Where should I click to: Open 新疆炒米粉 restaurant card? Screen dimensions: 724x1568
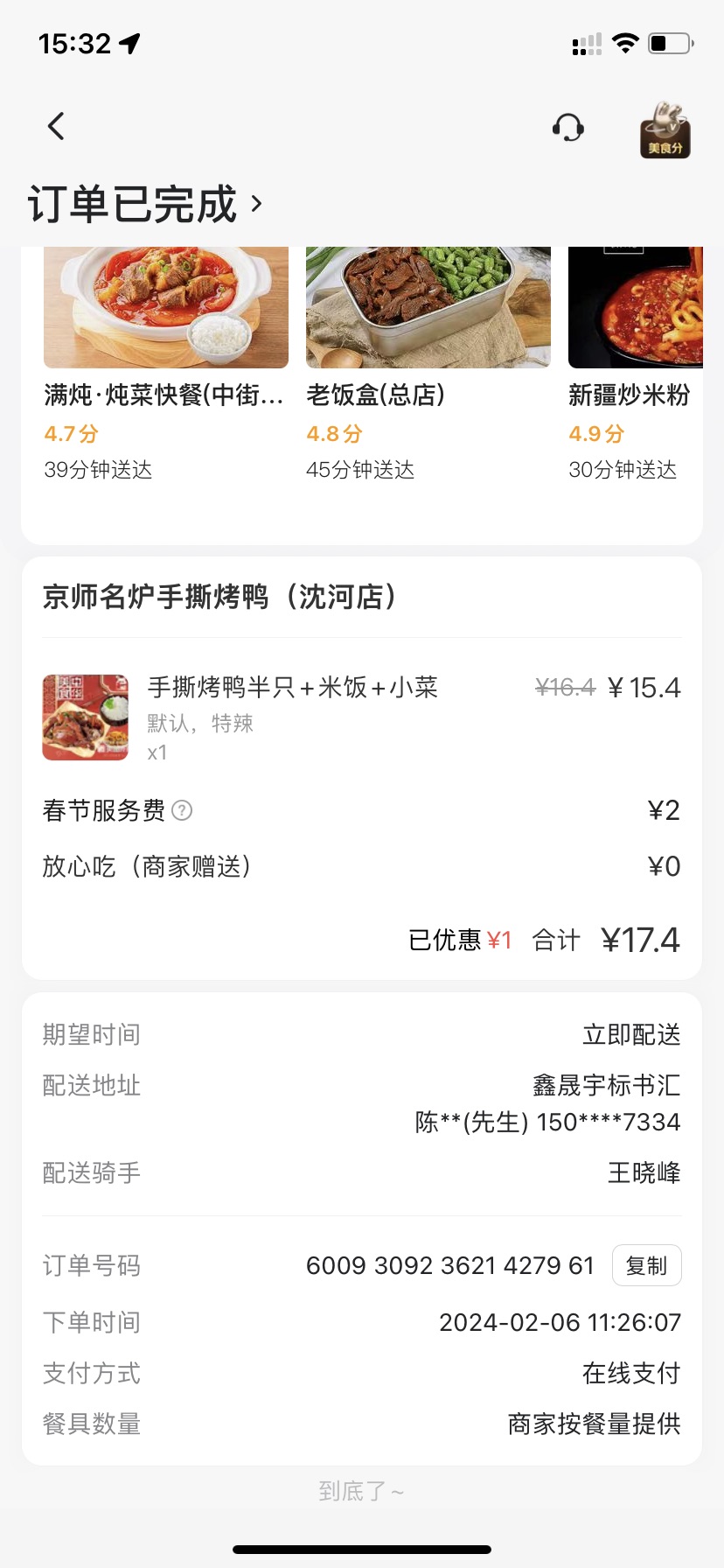[635, 363]
